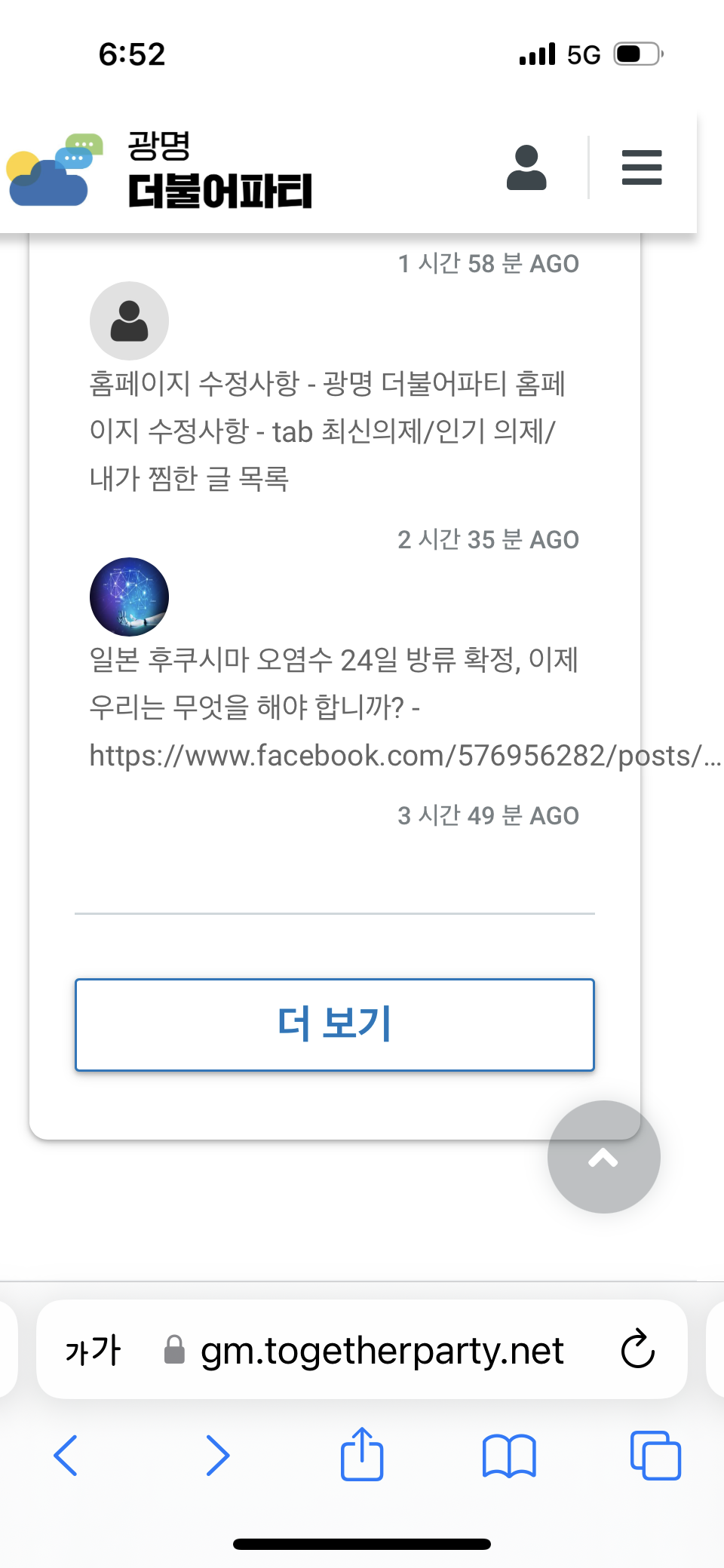Image resolution: width=724 pixels, height=1568 pixels.
Task: Jump back to top with arrow button
Action: (x=604, y=1157)
